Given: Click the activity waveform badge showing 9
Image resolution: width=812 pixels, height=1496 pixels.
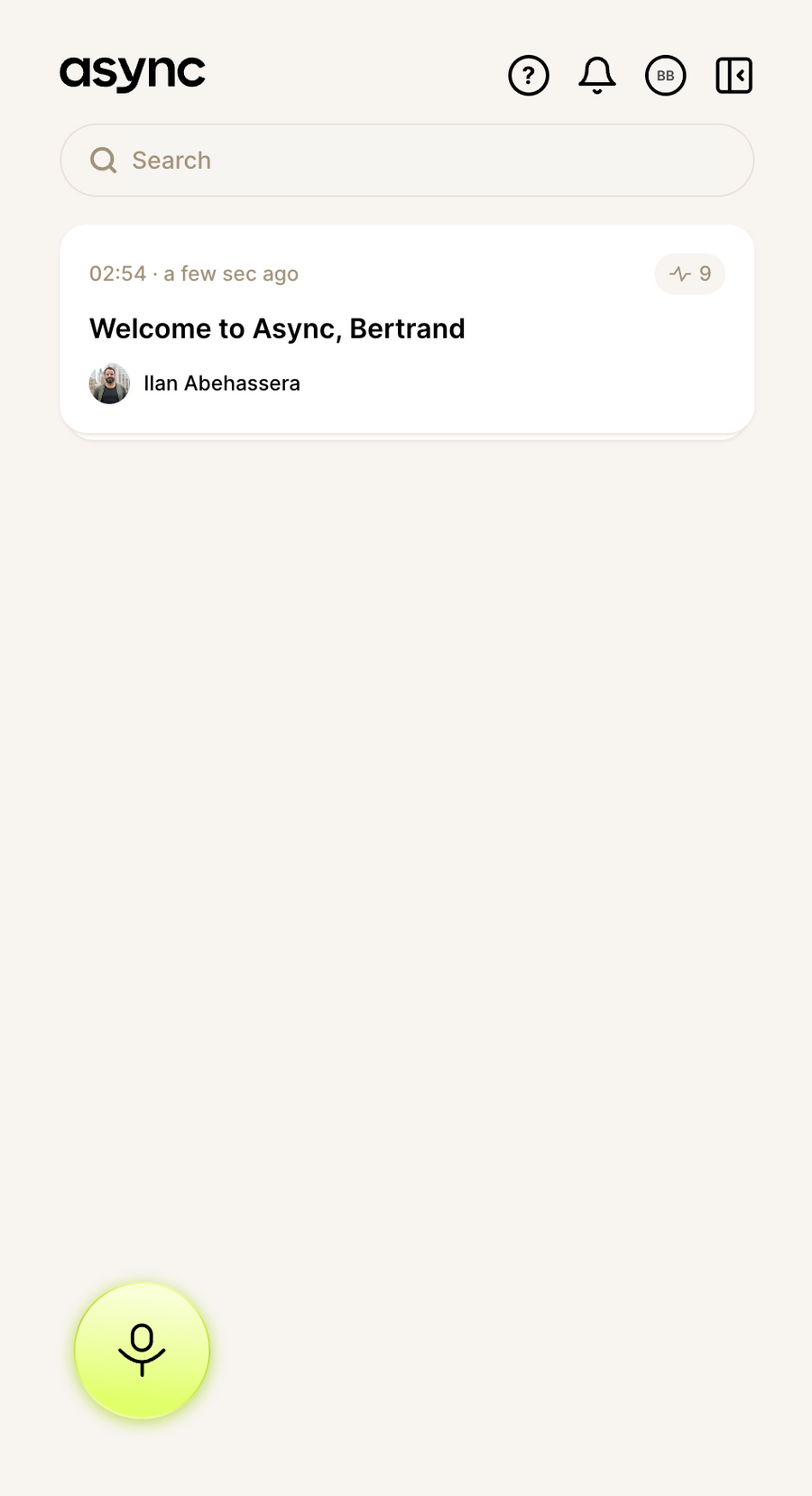Looking at the screenshot, I should (x=689, y=273).
